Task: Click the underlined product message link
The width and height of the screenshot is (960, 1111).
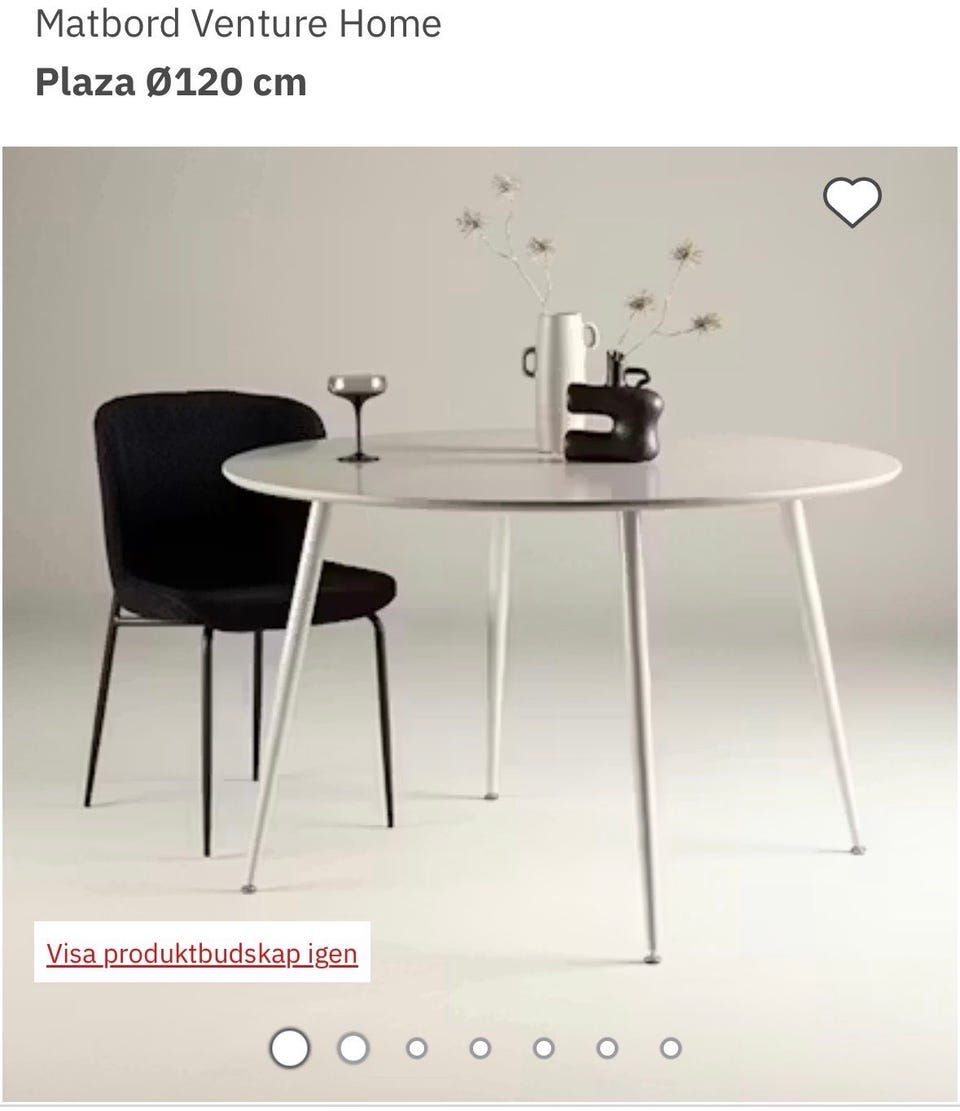Action: pos(201,953)
